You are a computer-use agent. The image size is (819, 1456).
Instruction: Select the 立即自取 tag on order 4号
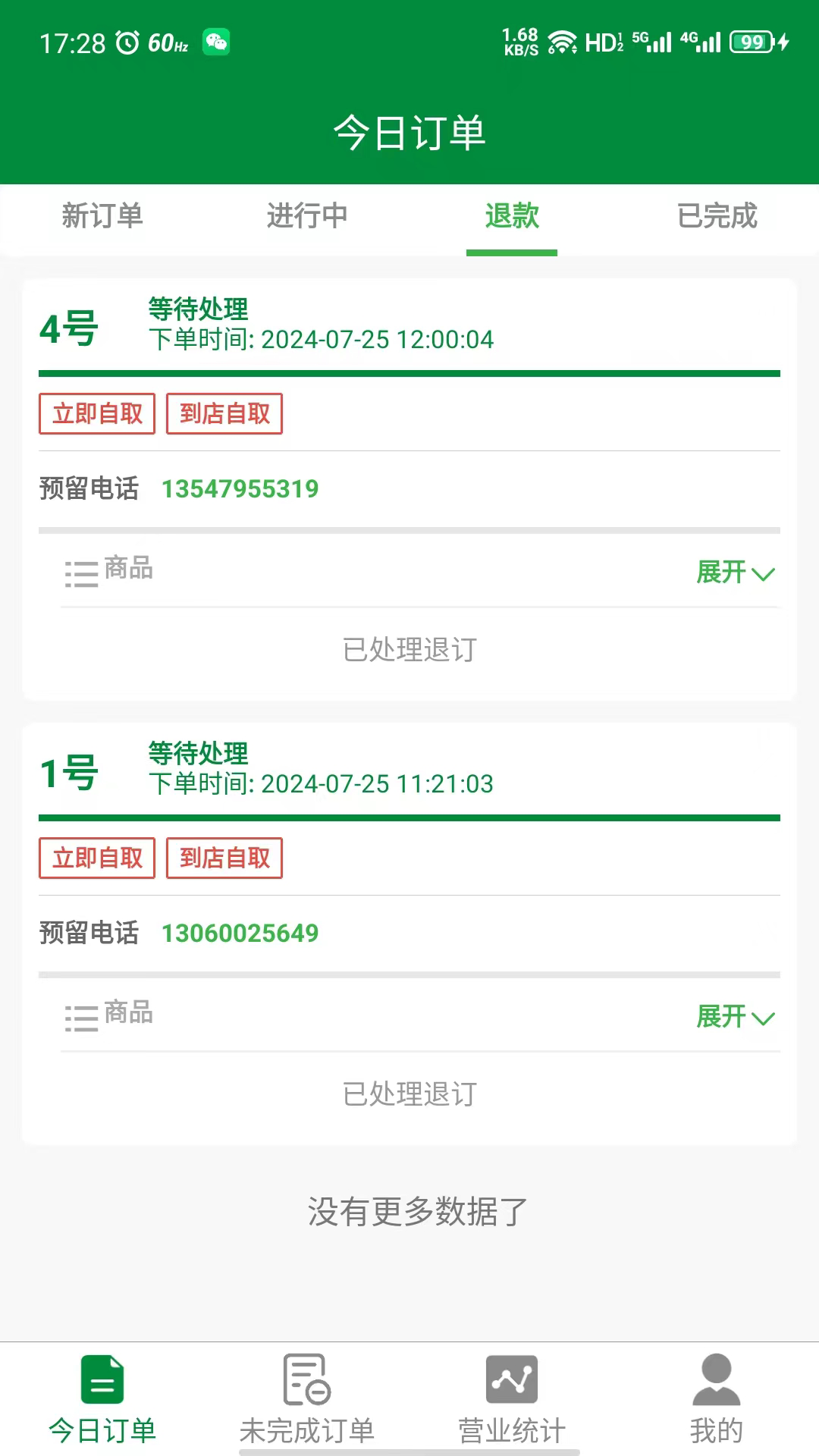(x=97, y=413)
